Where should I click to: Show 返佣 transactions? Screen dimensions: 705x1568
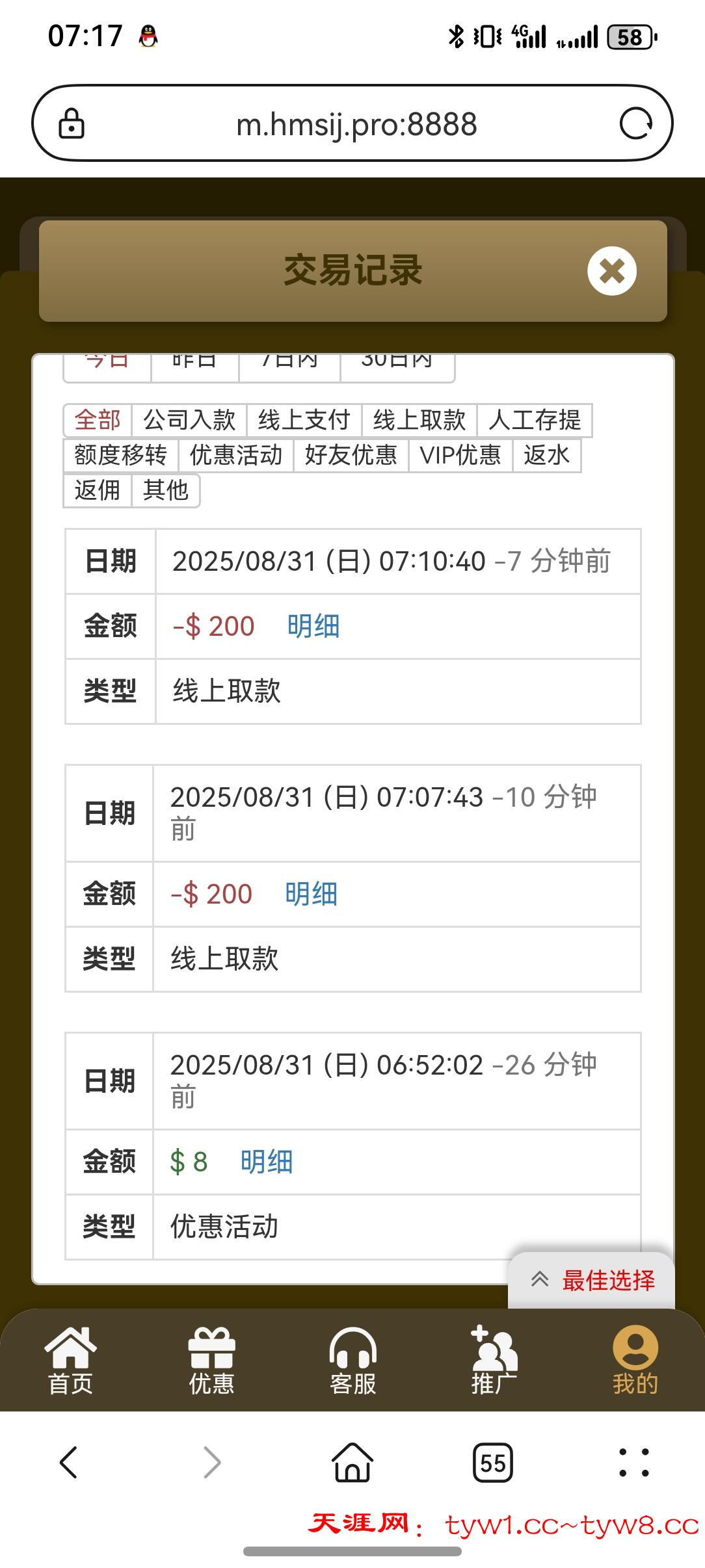[x=98, y=490]
